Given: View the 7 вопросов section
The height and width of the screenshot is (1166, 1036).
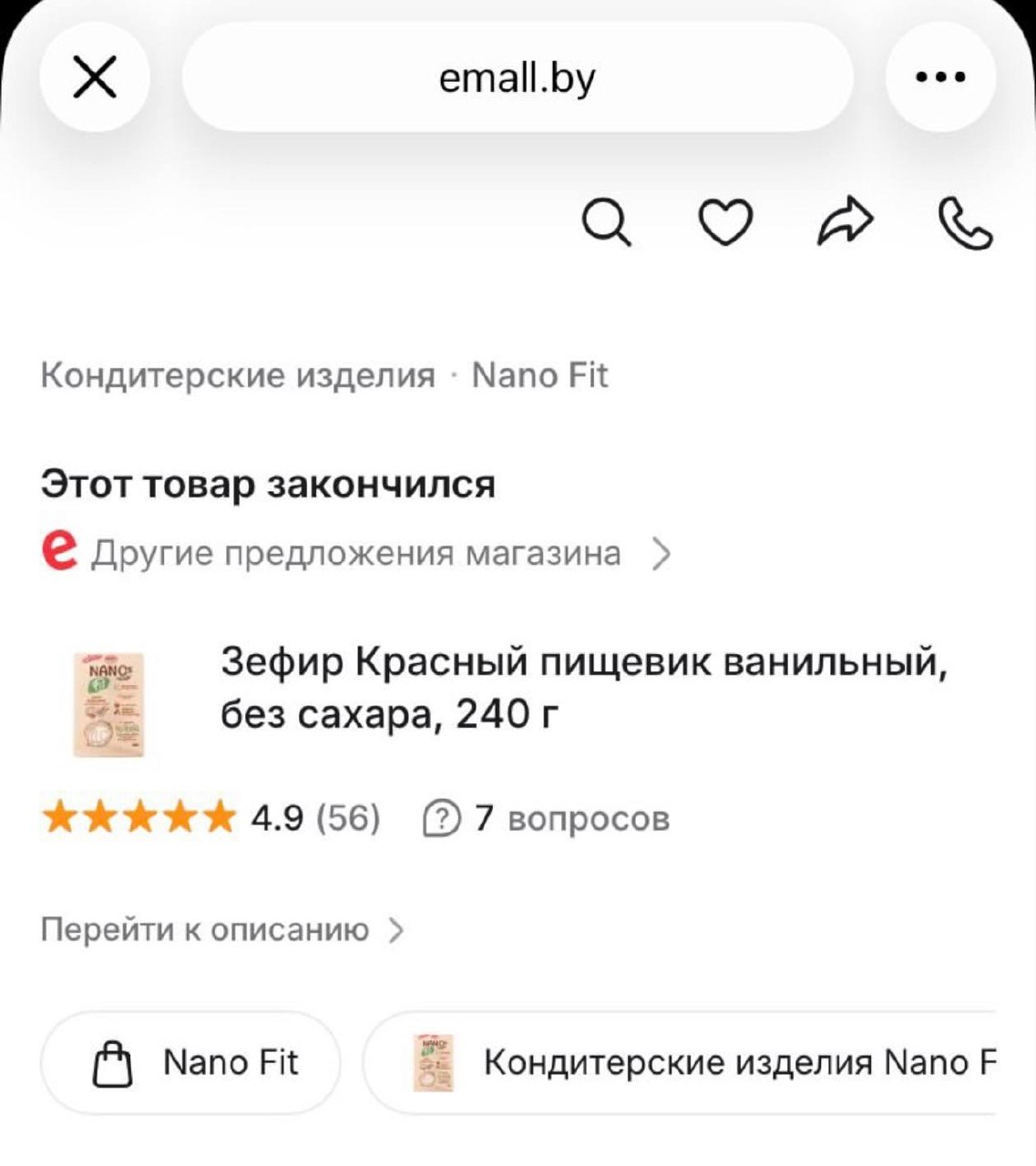Looking at the screenshot, I should coord(548,818).
